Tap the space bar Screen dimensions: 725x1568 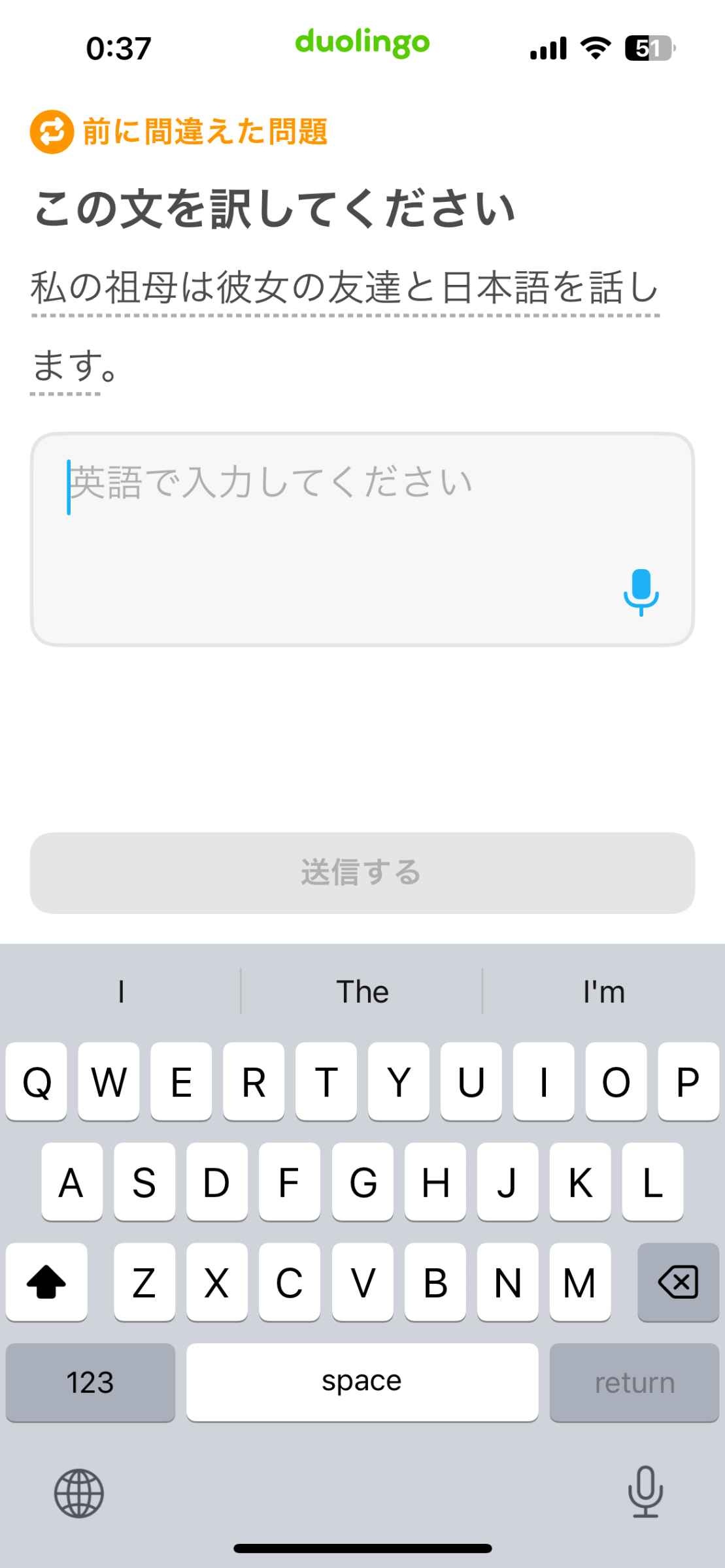point(362,1382)
